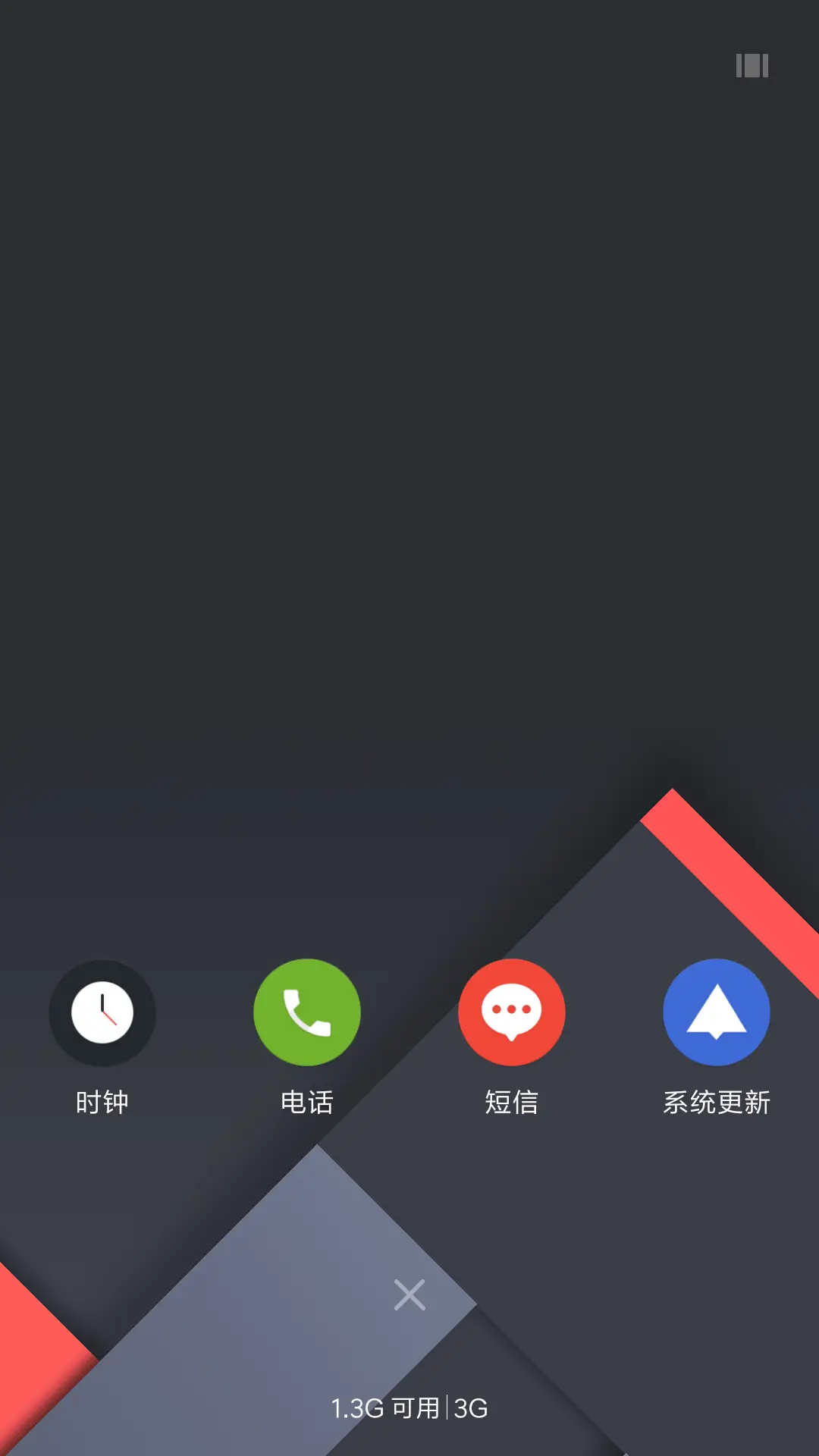Launch the green 电话 phone dialer
819x1456 pixels.
tap(306, 1012)
